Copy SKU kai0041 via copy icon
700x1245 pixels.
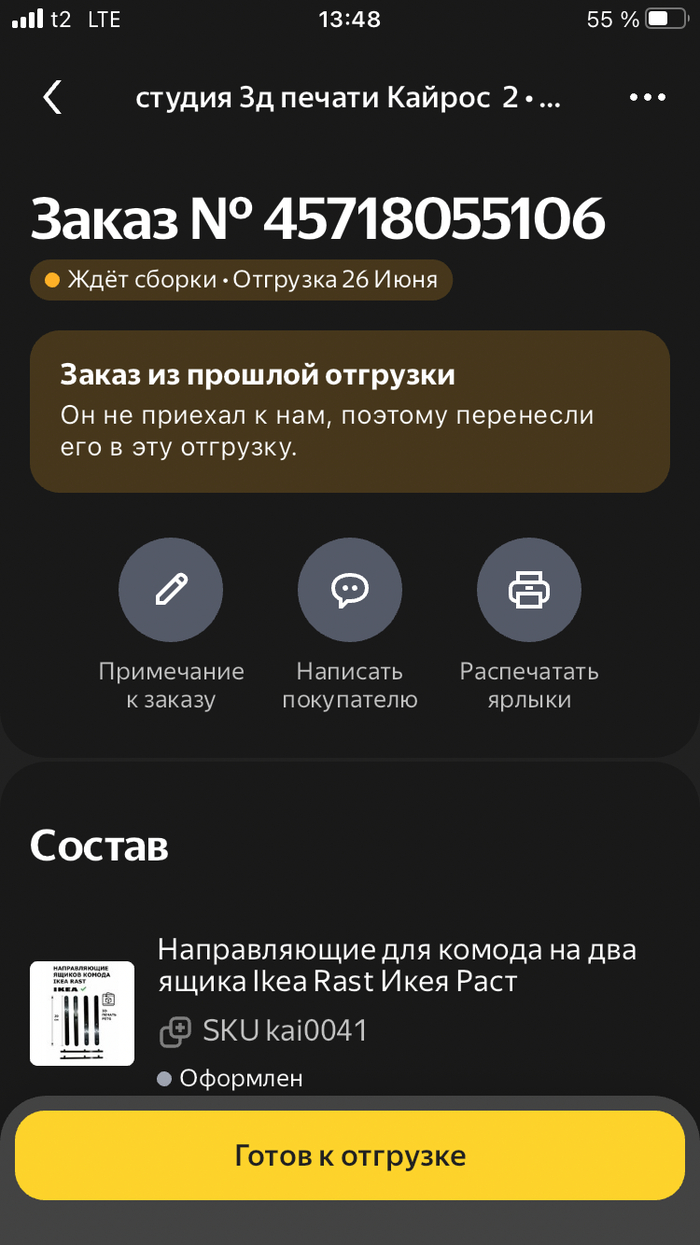176,1031
